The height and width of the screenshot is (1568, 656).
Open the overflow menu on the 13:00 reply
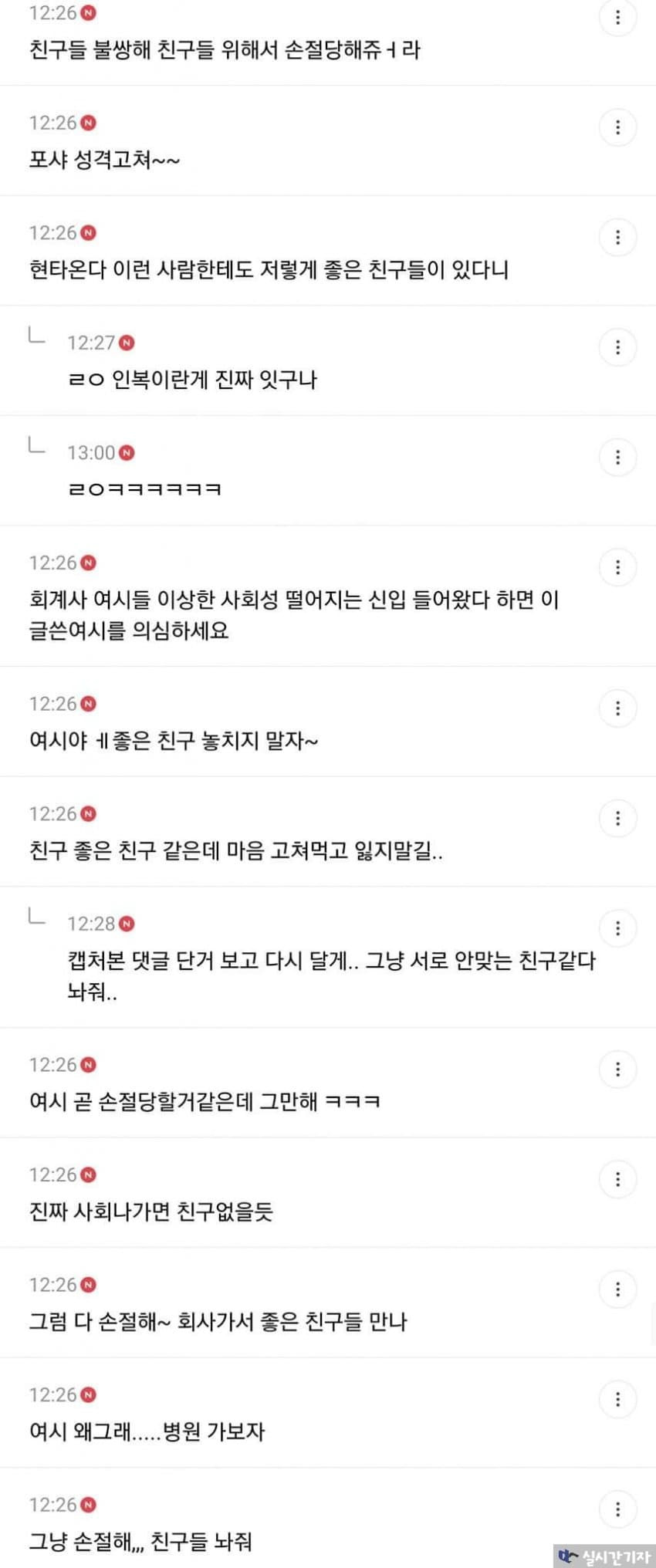tap(617, 458)
